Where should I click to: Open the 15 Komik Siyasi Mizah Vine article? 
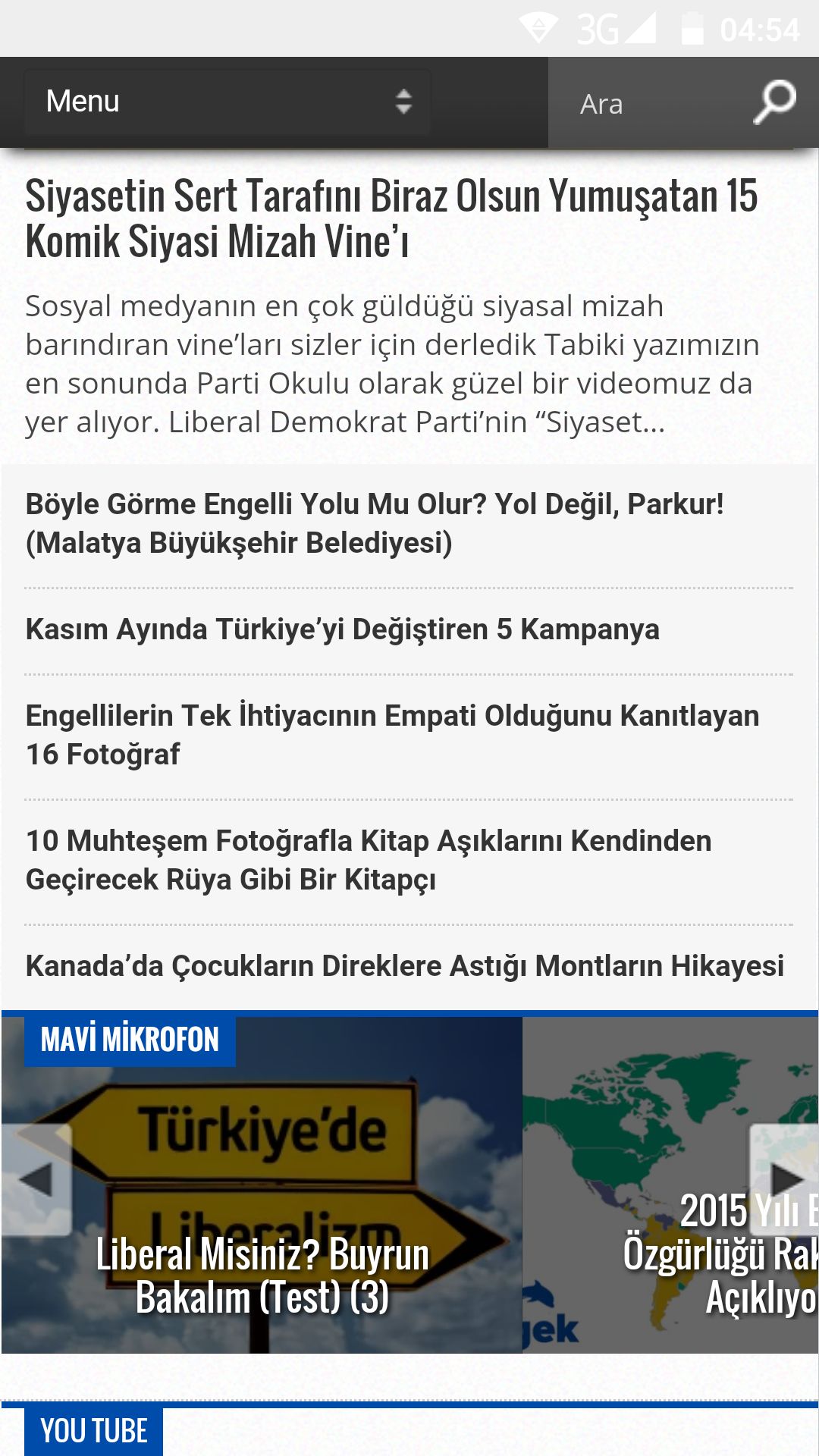point(391,218)
